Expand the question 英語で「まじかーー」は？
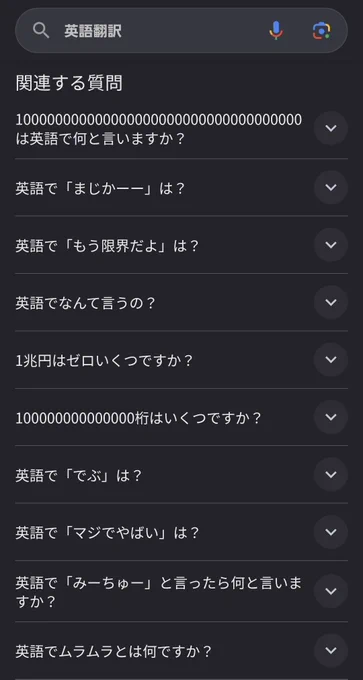This screenshot has height=680, width=363. coord(181,188)
